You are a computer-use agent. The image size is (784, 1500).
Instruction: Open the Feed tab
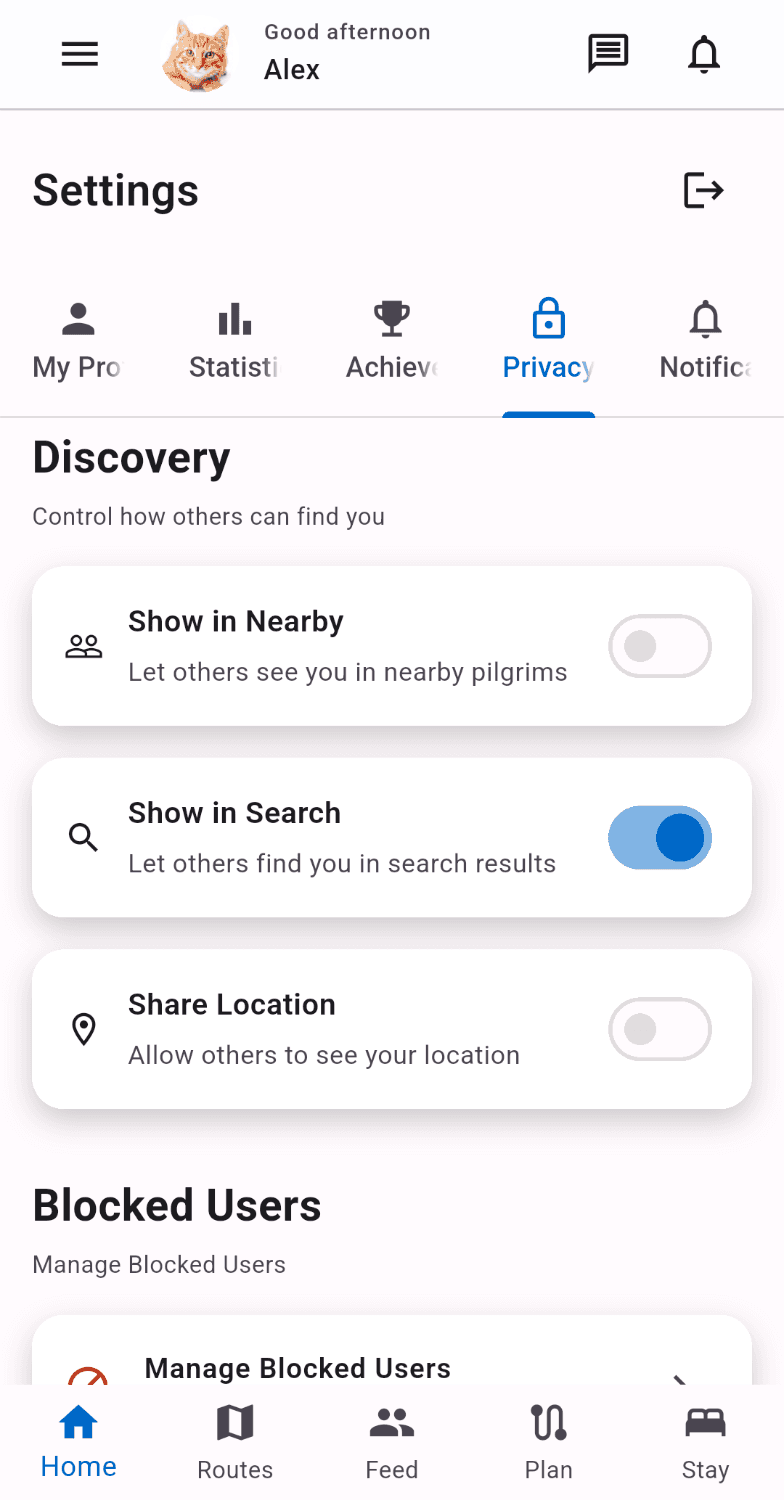(x=392, y=1442)
